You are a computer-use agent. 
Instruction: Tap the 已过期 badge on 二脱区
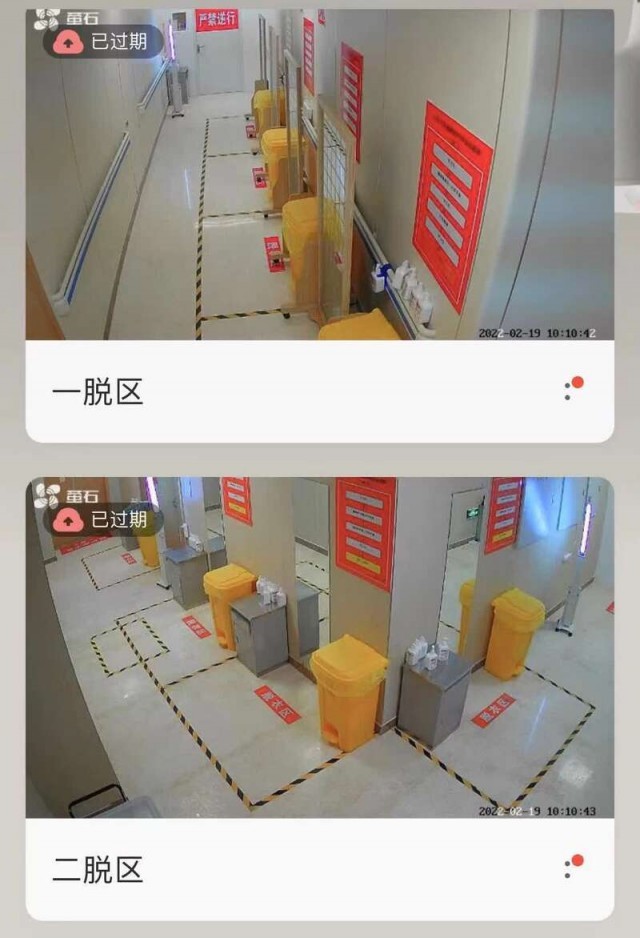103,520
